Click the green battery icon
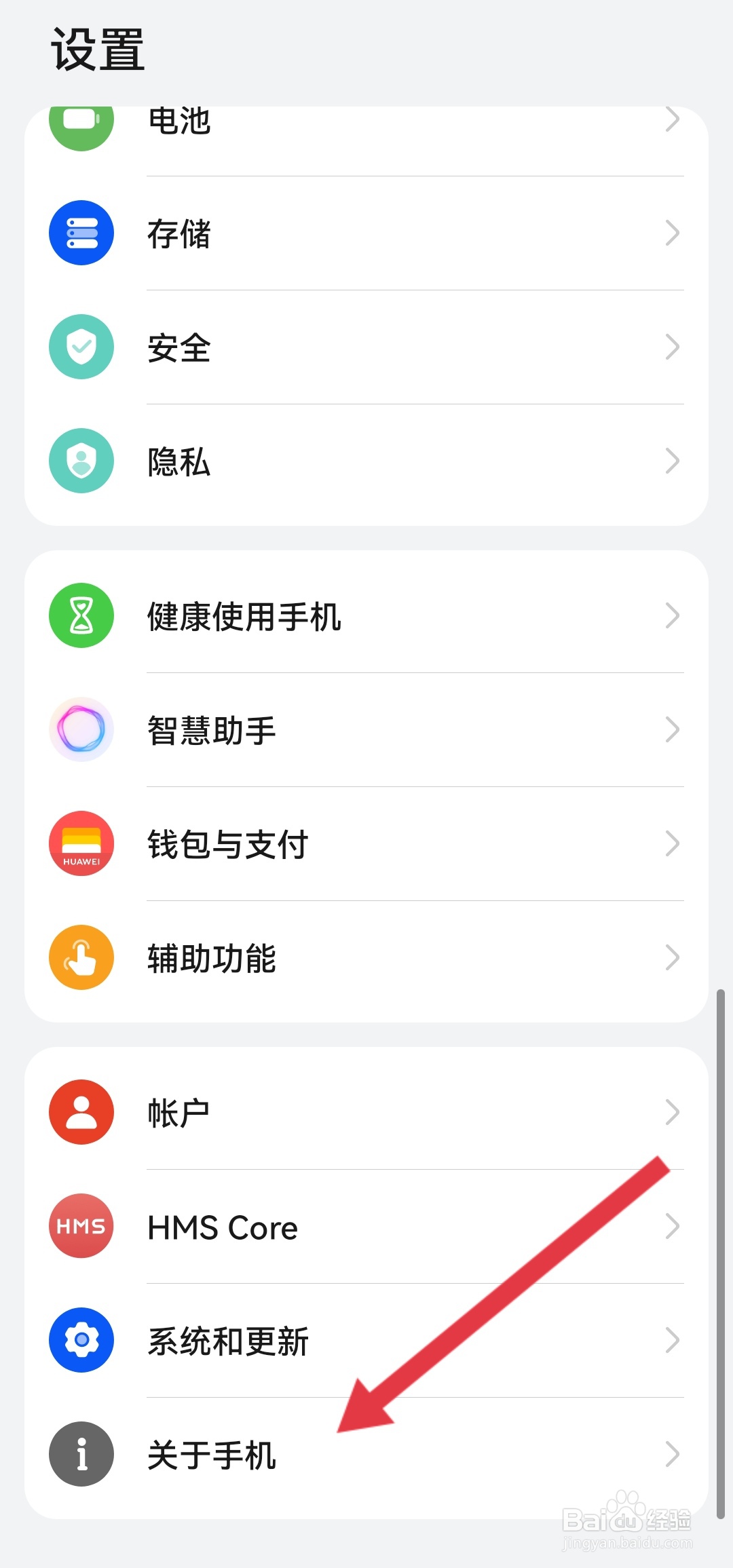Screen dimensions: 733x1568 (81, 122)
